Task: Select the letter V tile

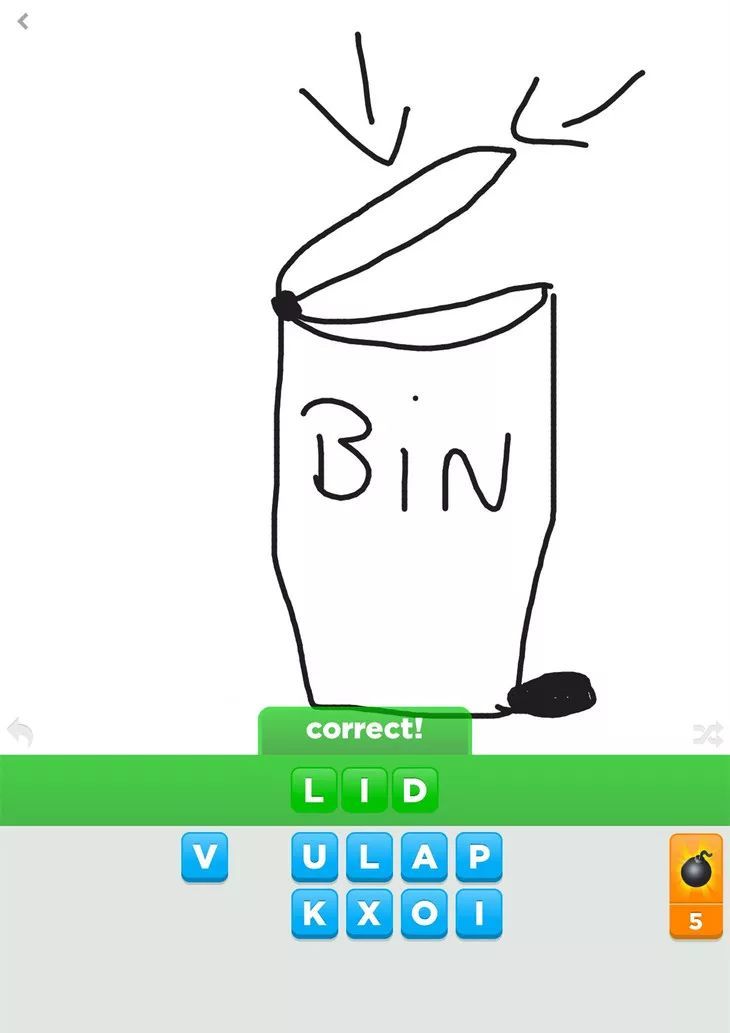Action: (x=204, y=858)
